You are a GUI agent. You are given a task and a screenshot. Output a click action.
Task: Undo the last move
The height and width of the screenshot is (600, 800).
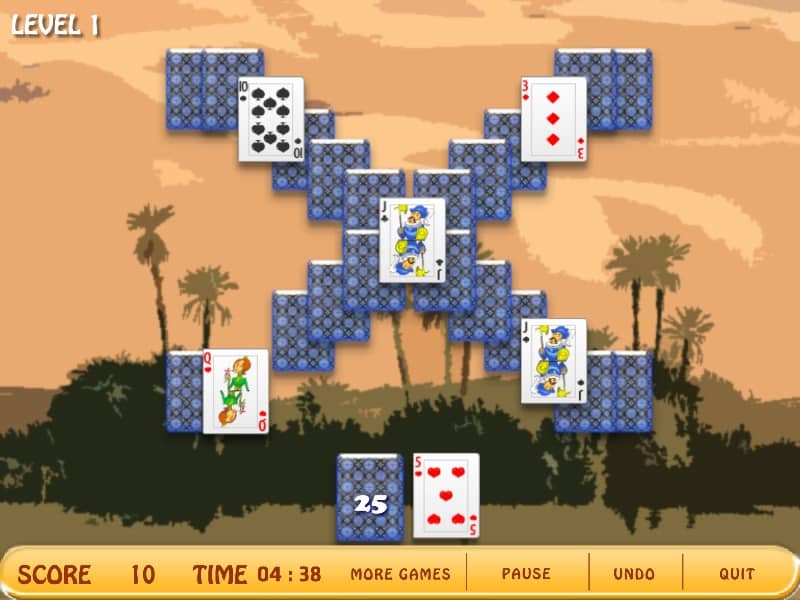coord(634,574)
